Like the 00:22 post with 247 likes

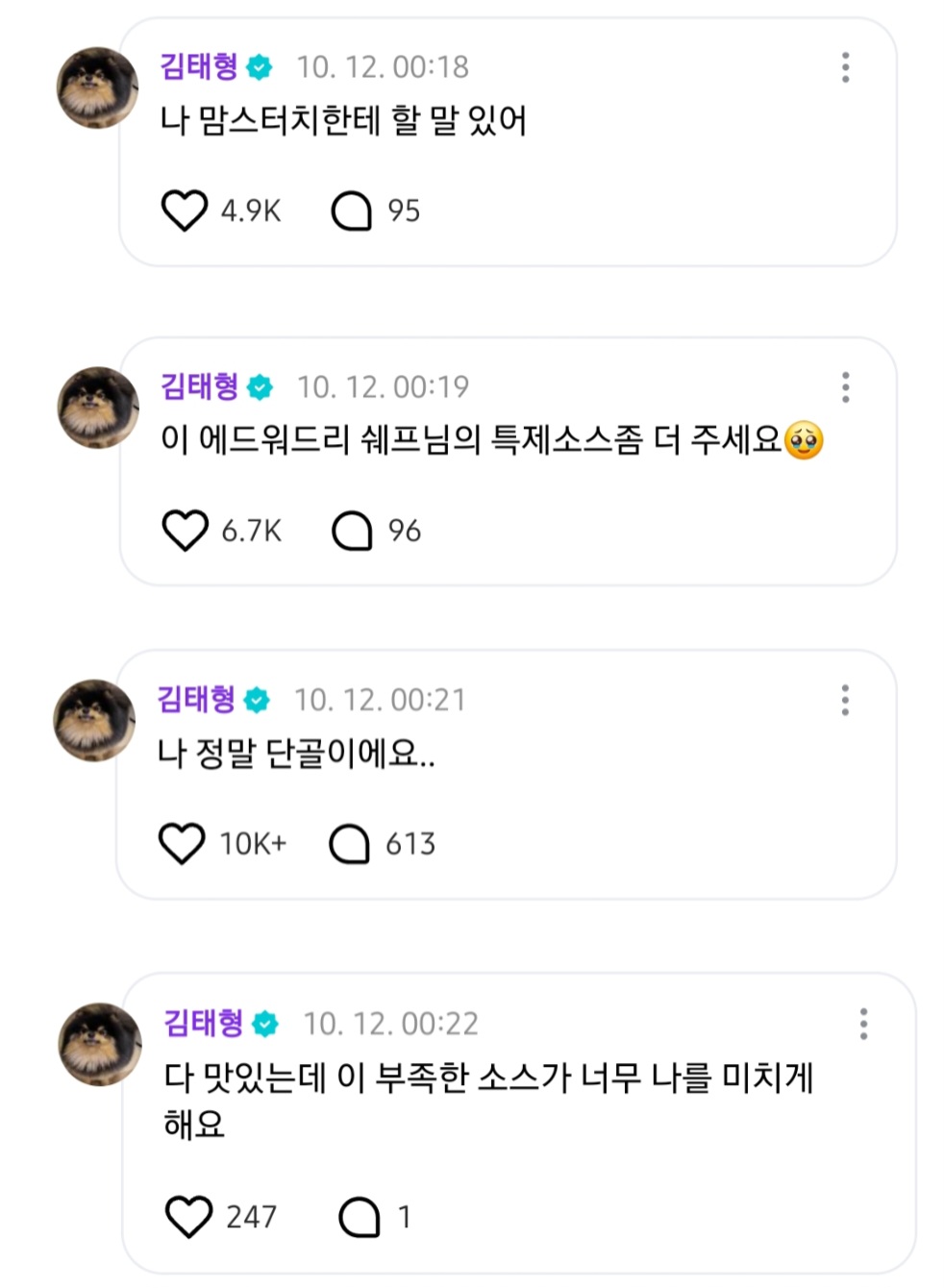(188, 1217)
